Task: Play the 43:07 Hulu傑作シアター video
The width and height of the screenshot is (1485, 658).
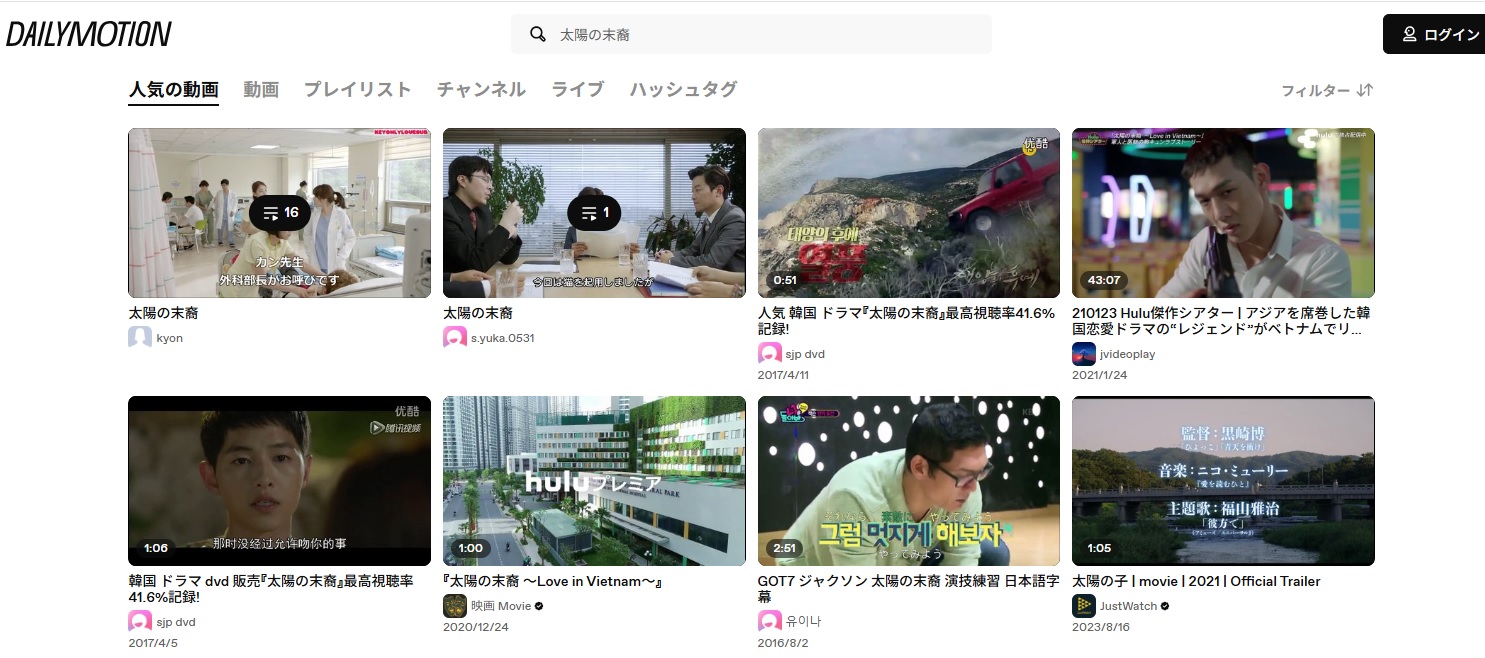Action: [x=1223, y=212]
